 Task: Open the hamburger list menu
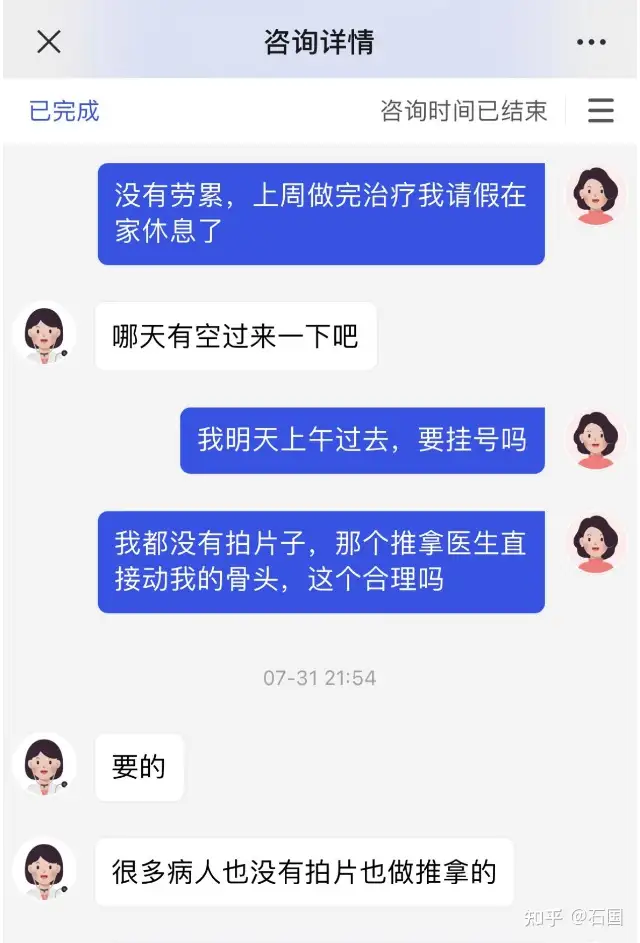601,110
